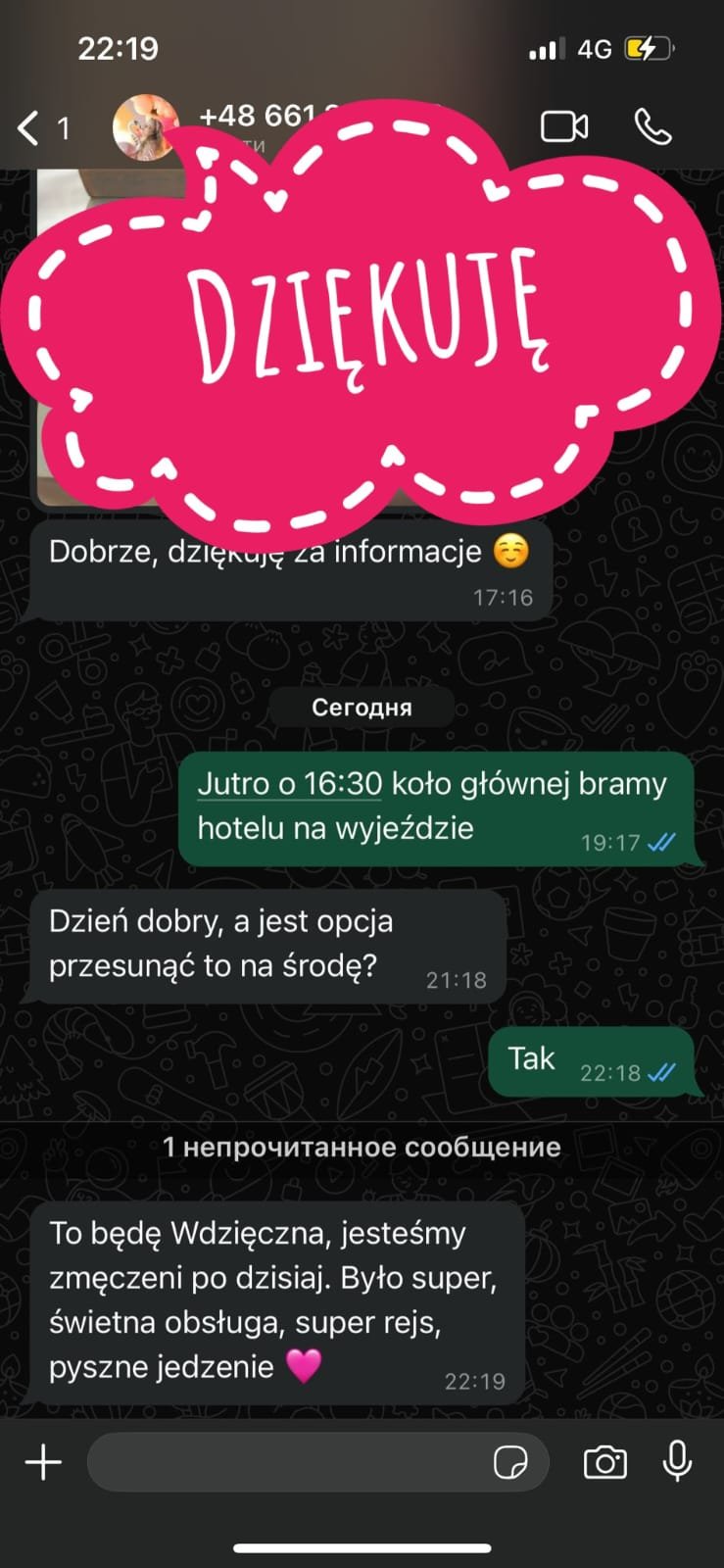Open the camera to send a photo
The width and height of the screenshot is (724, 1568).
pos(604,1463)
